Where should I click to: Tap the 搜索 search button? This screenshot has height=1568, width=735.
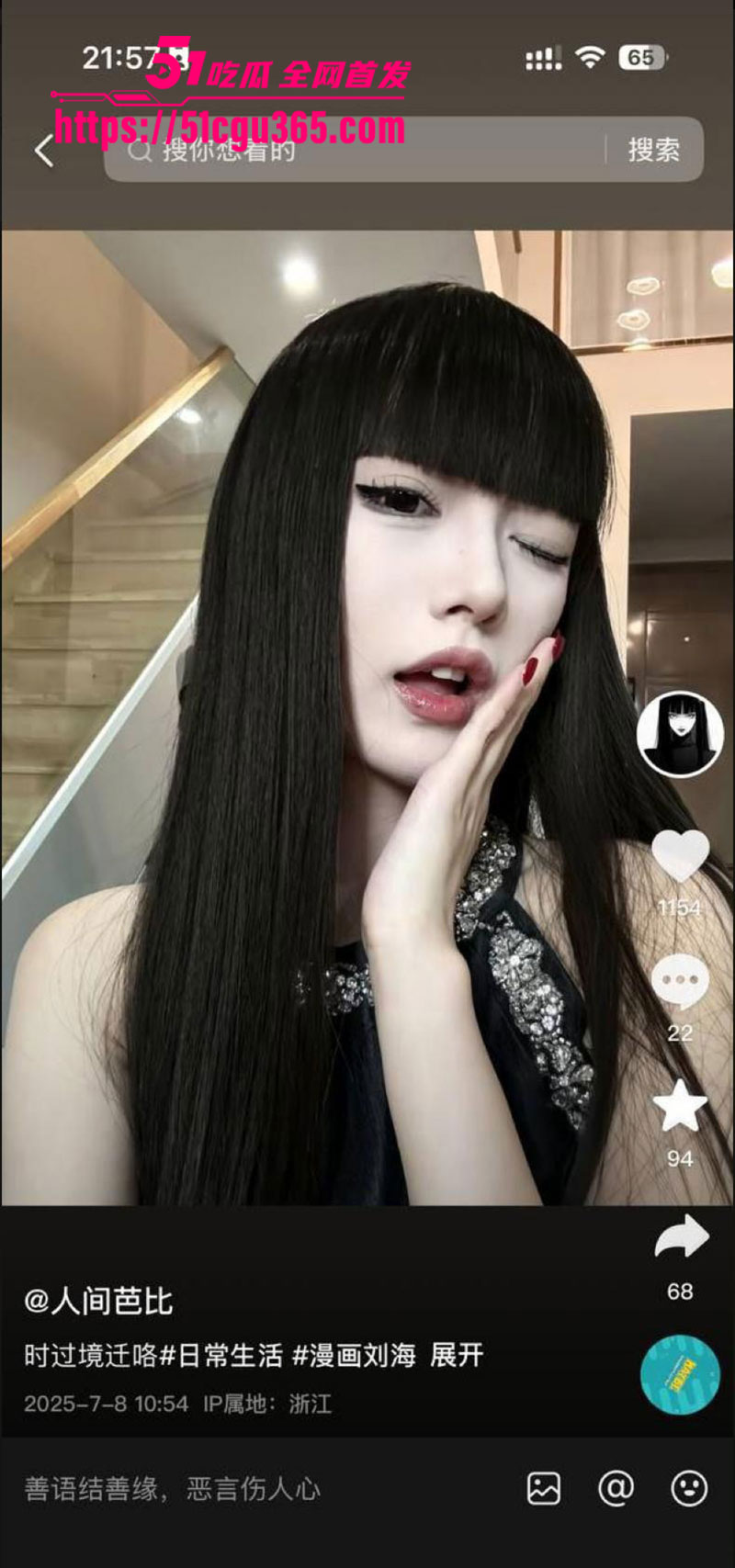653,150
